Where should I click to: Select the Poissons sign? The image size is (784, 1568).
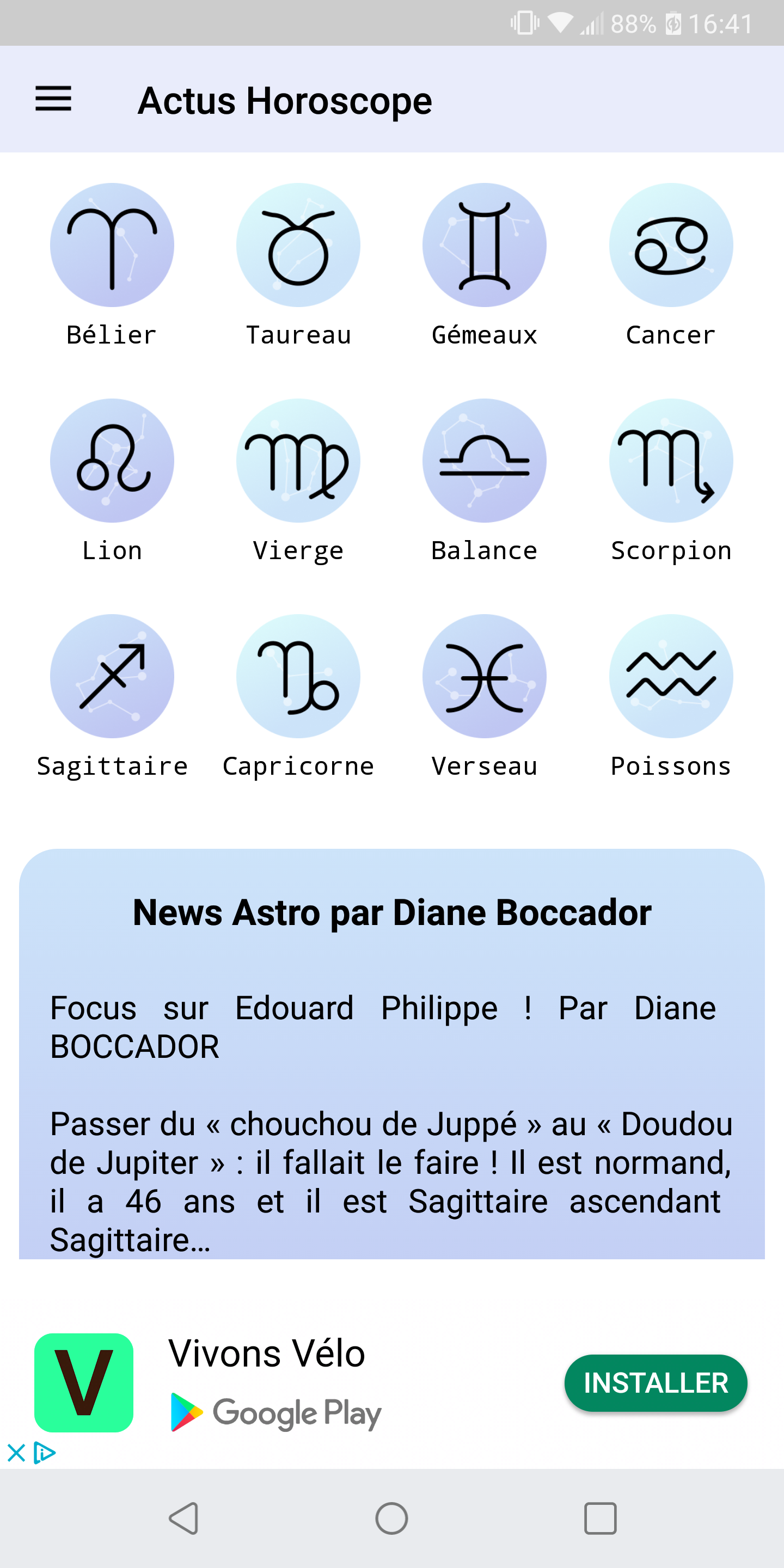(671, 676)
